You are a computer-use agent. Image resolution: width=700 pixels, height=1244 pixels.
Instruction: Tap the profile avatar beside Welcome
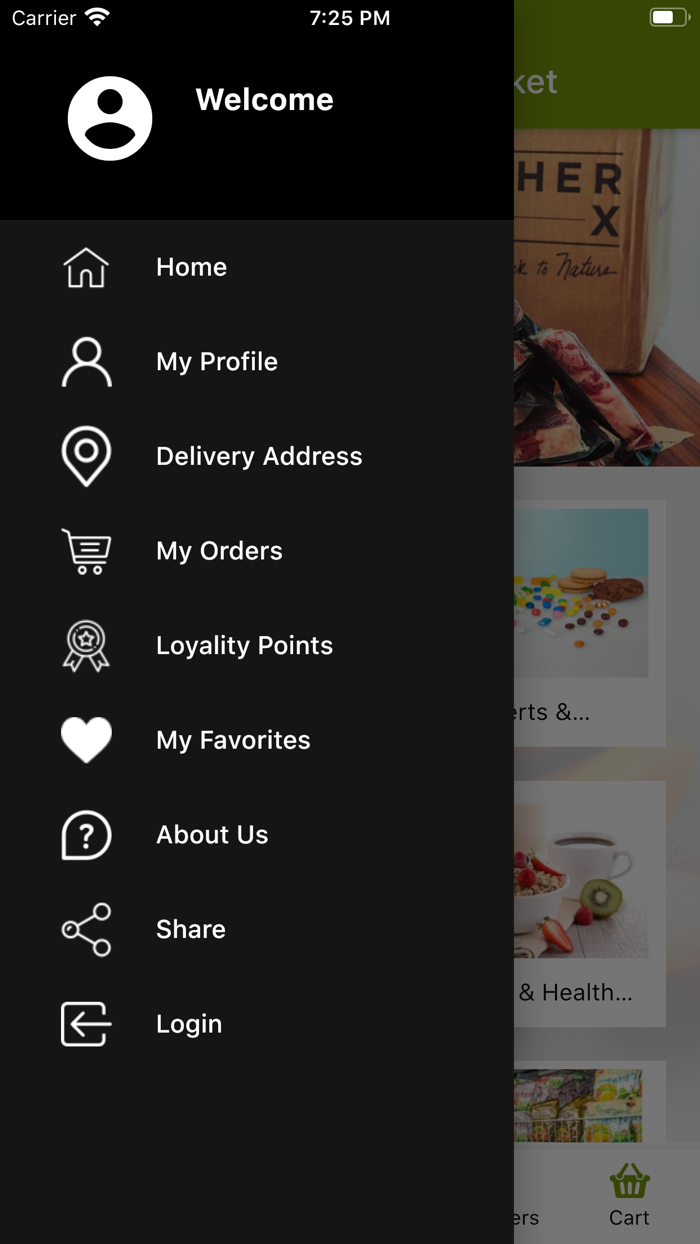[110, 118]
